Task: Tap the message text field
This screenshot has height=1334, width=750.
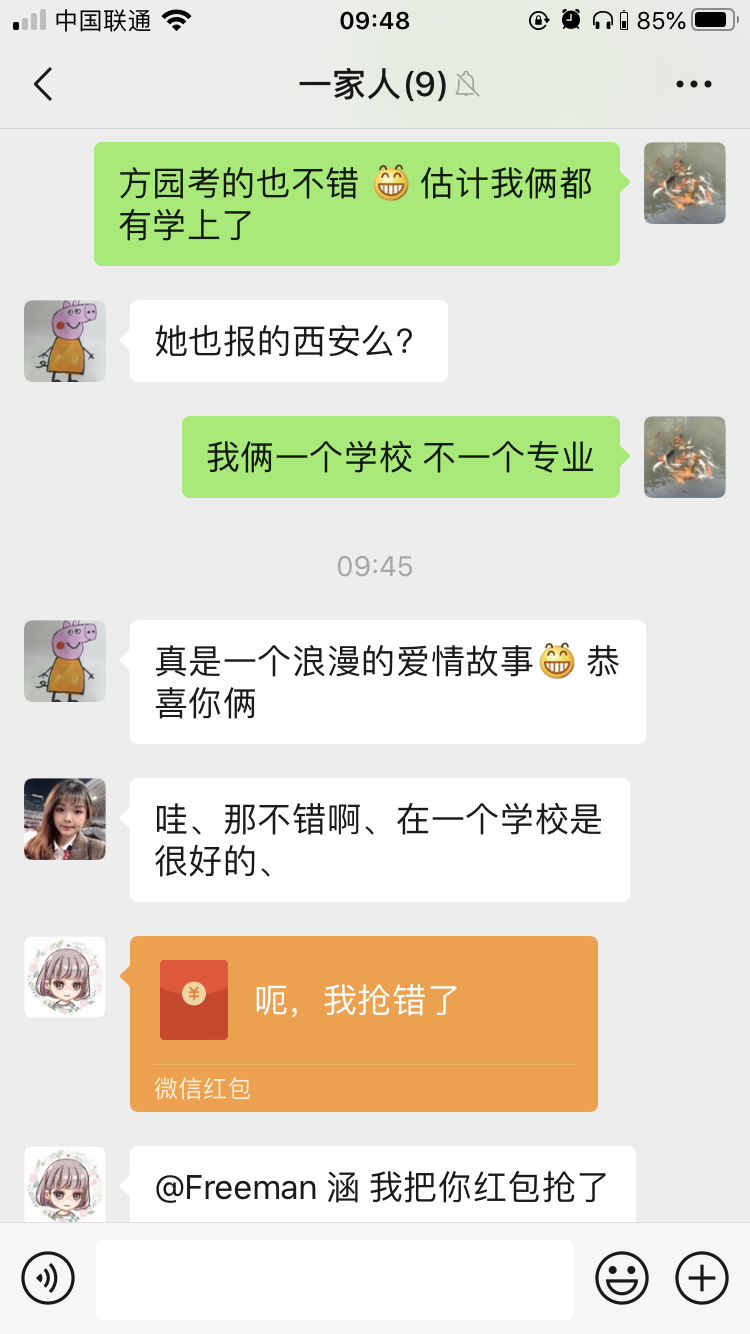Action: 335,1279
